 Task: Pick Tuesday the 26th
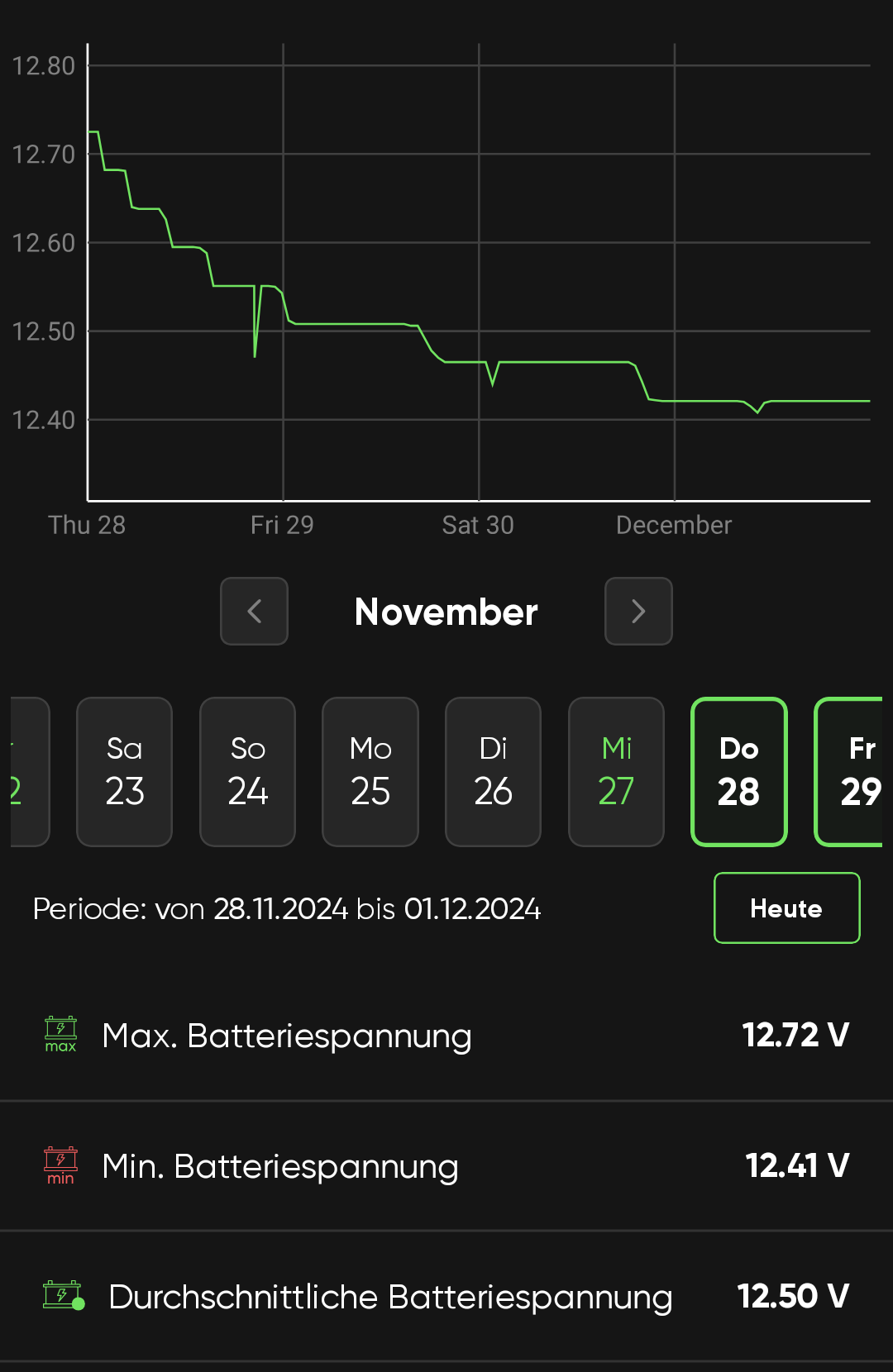point(493,772)
